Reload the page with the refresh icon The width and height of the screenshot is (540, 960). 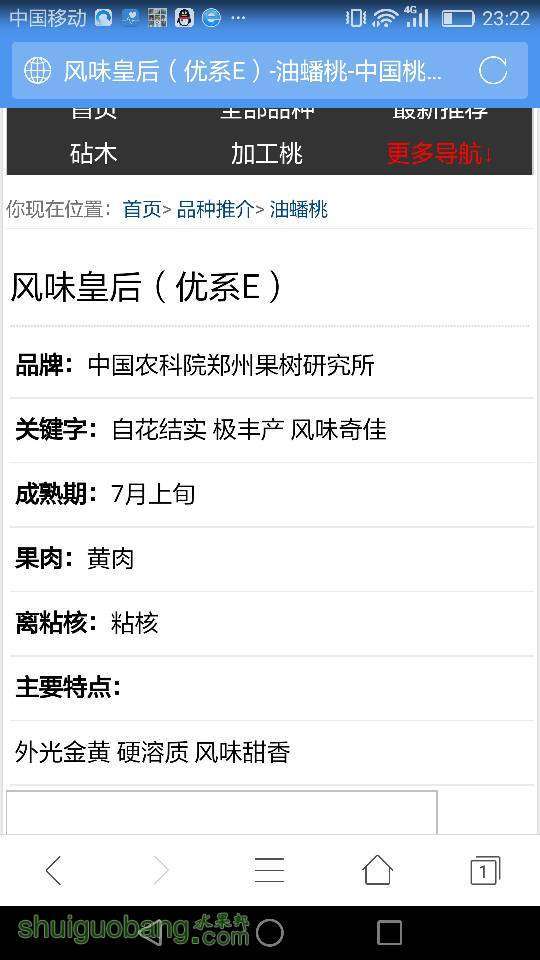point(493,71)
